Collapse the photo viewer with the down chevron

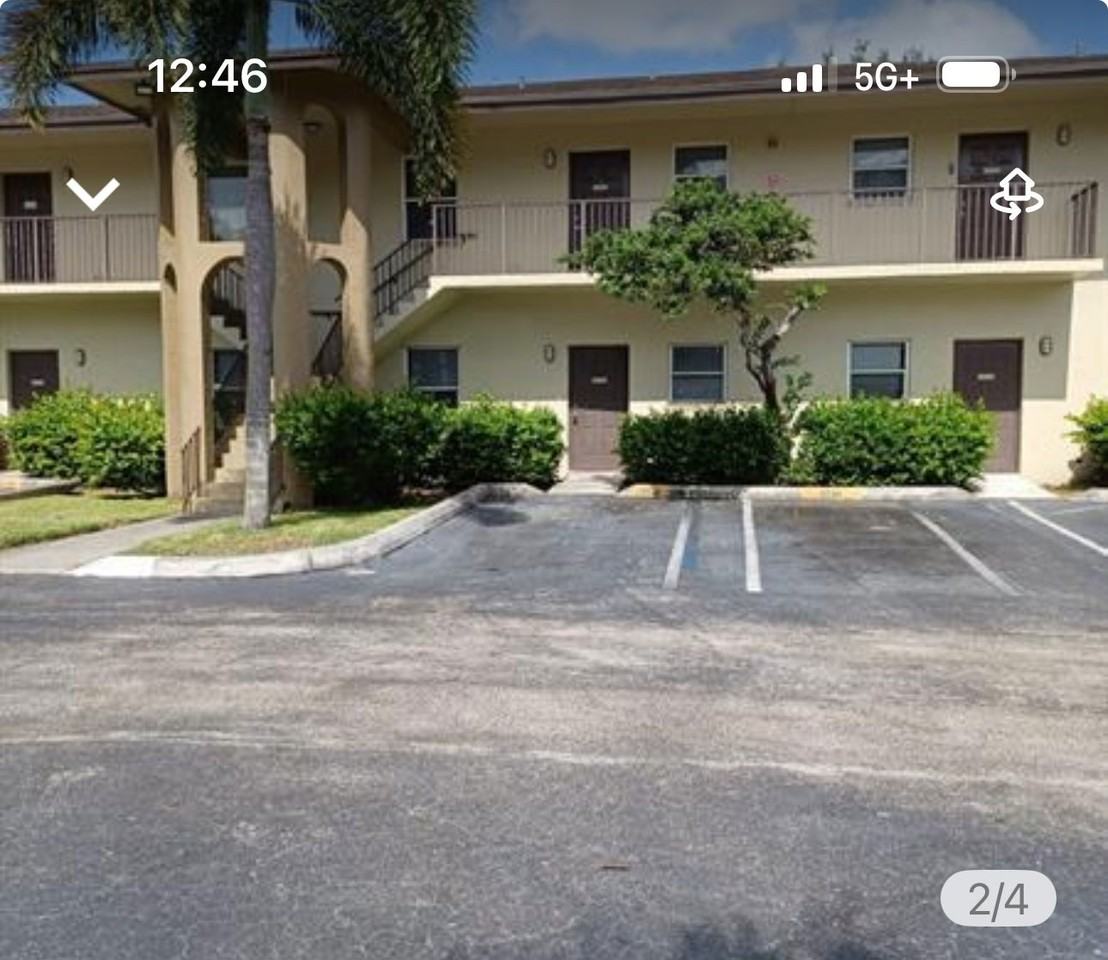(93, 193)
